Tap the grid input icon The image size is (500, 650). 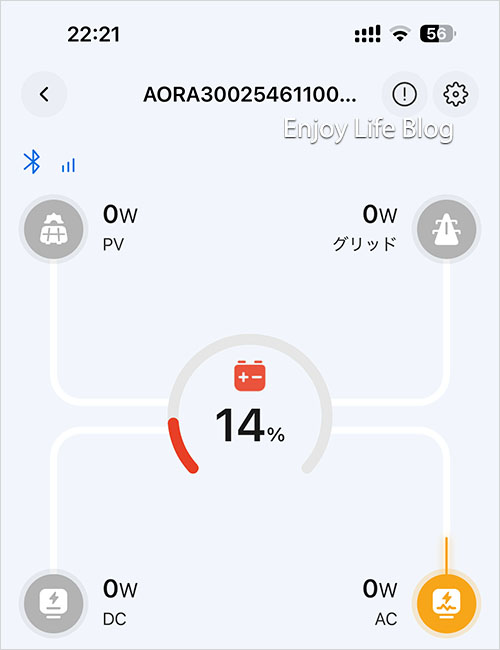pos(447,229)
